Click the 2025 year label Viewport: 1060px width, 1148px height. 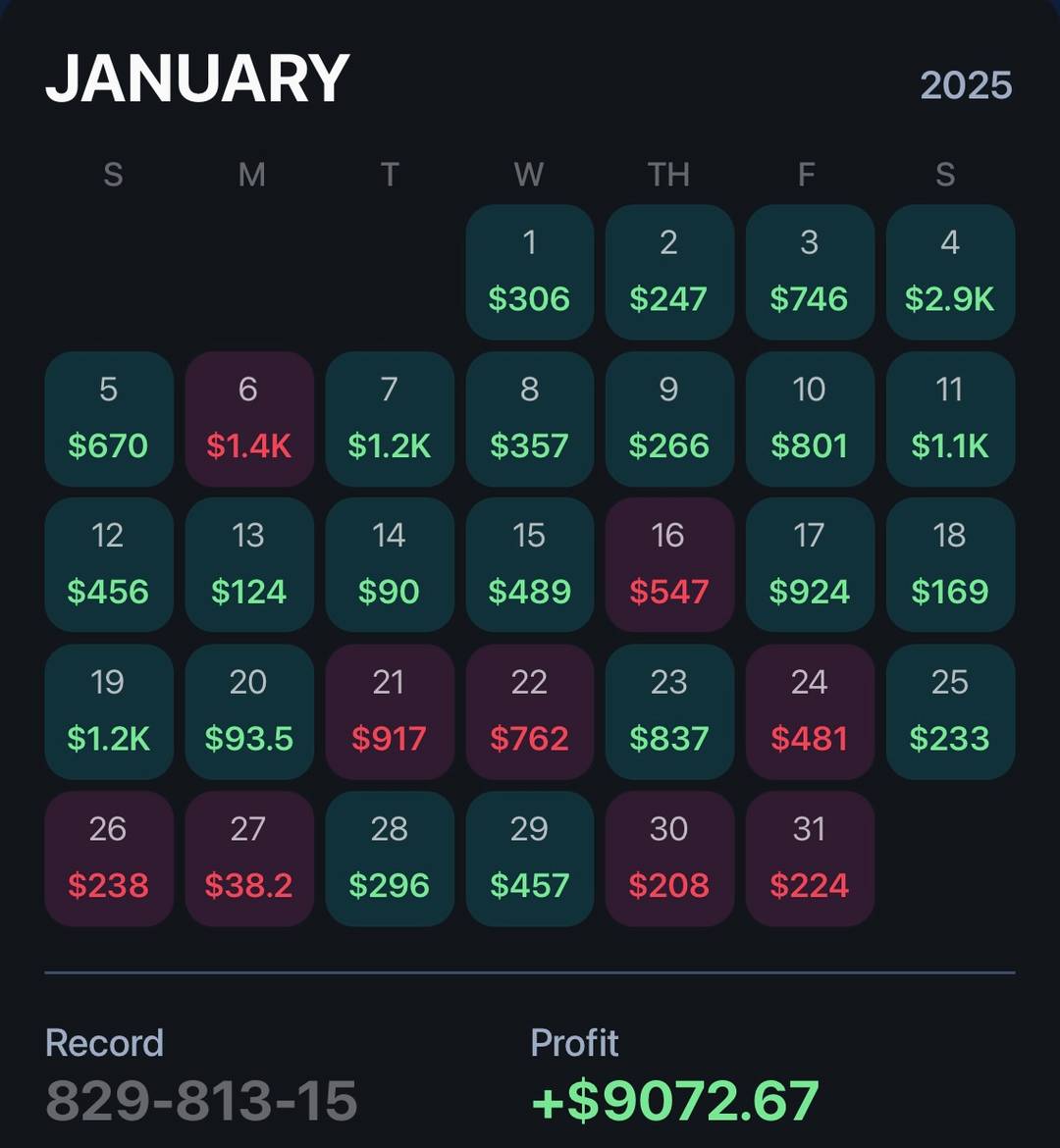(x=967, y=85)
